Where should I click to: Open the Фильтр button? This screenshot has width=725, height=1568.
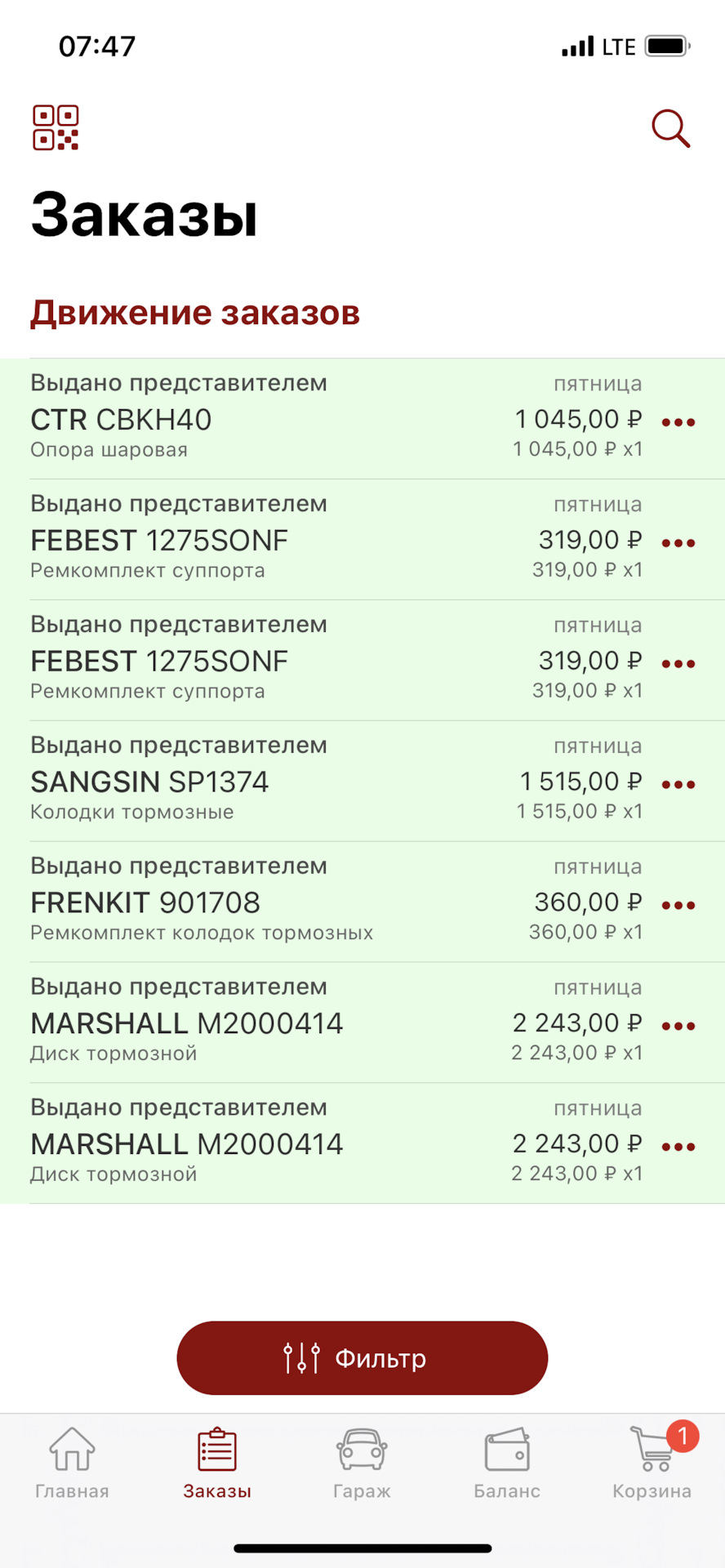click(x=362, y=1358)
